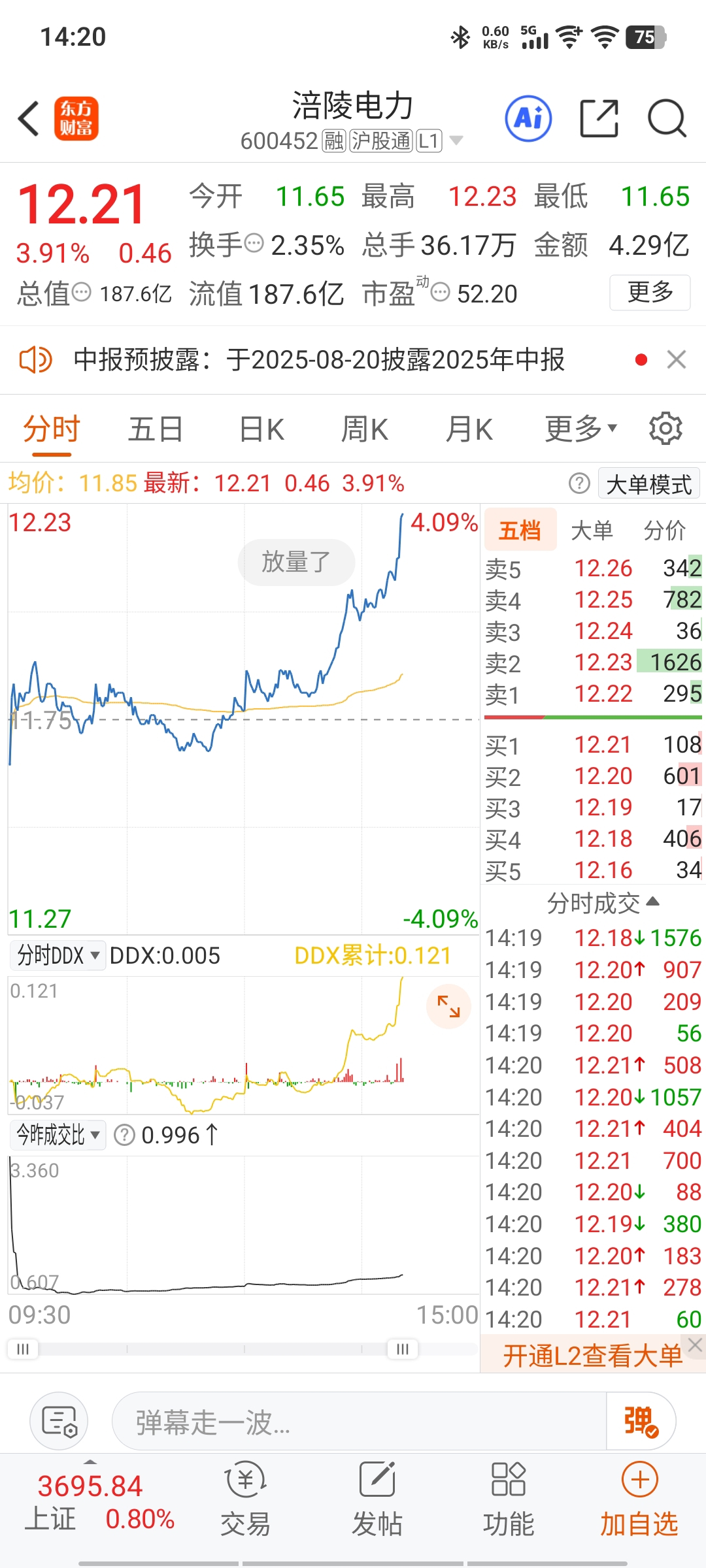Go back using the top-left arrow
This screenshot has width=706, height=1568.
[x=29, y=119]
